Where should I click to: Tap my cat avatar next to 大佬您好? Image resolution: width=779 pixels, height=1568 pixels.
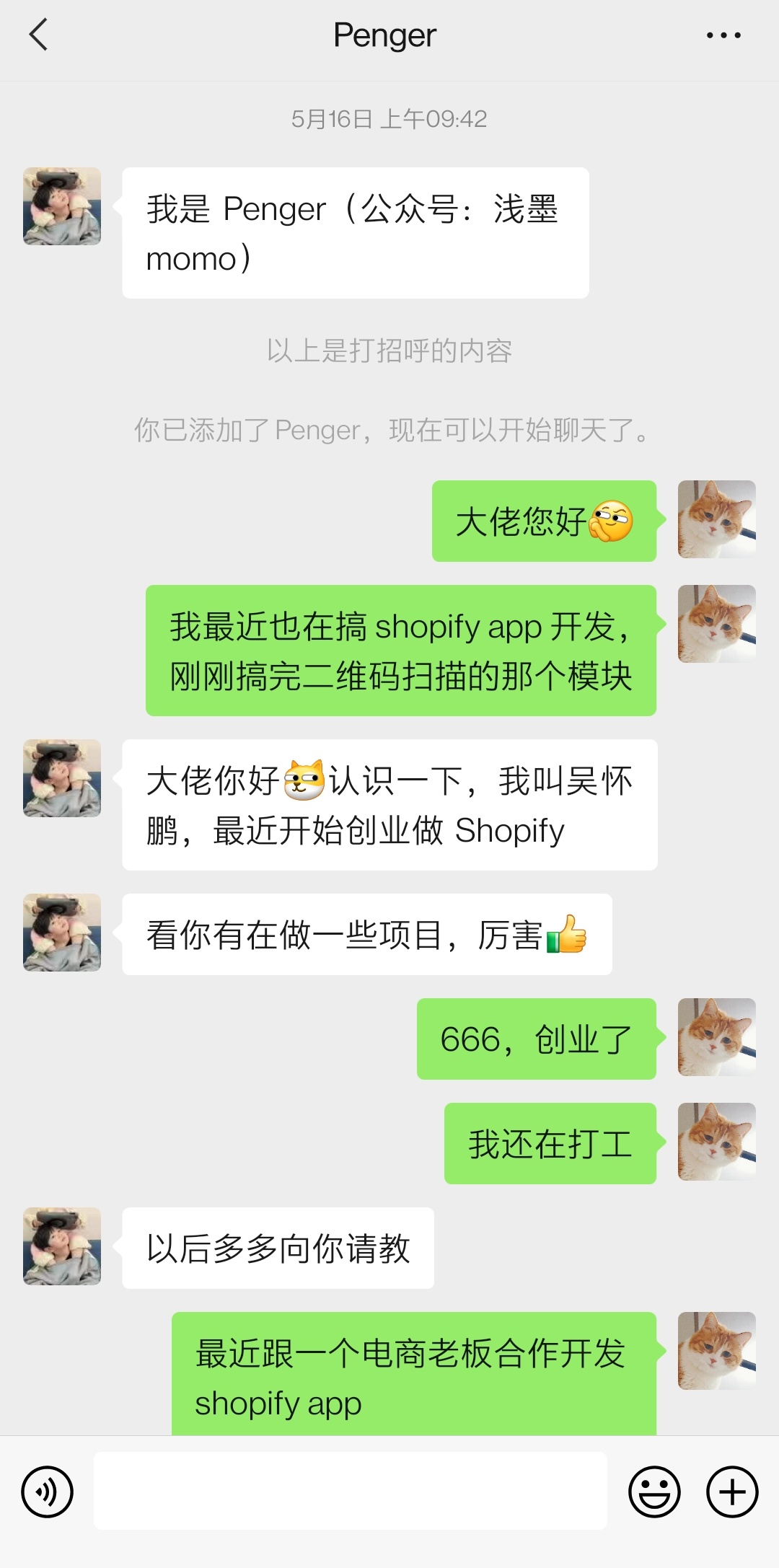[x=716, y=519]
